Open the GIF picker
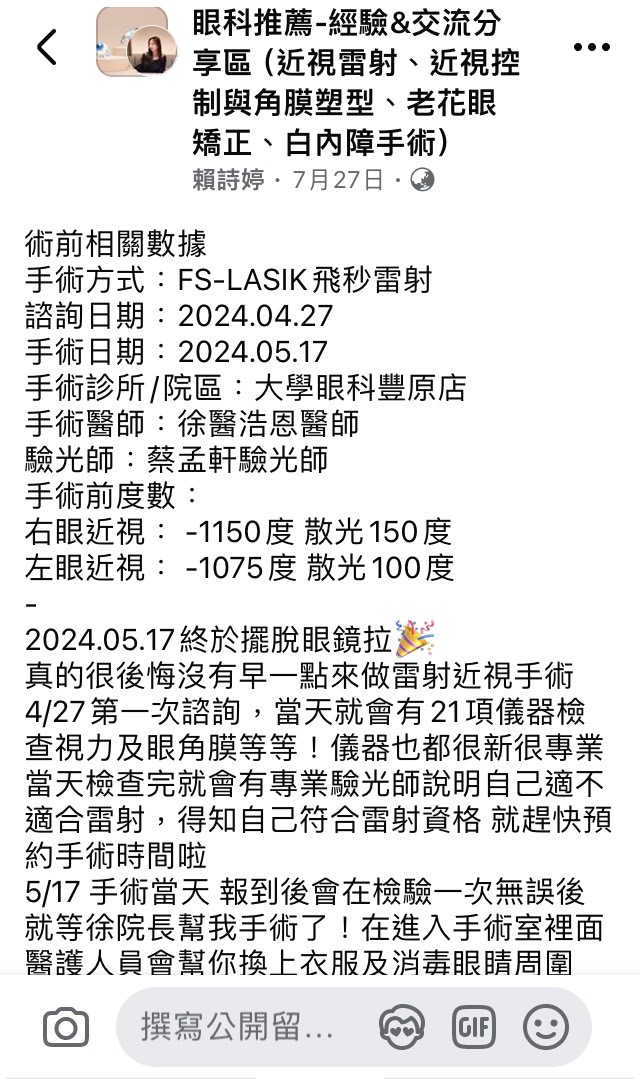640x1079 pixels. coord(474,1027)
